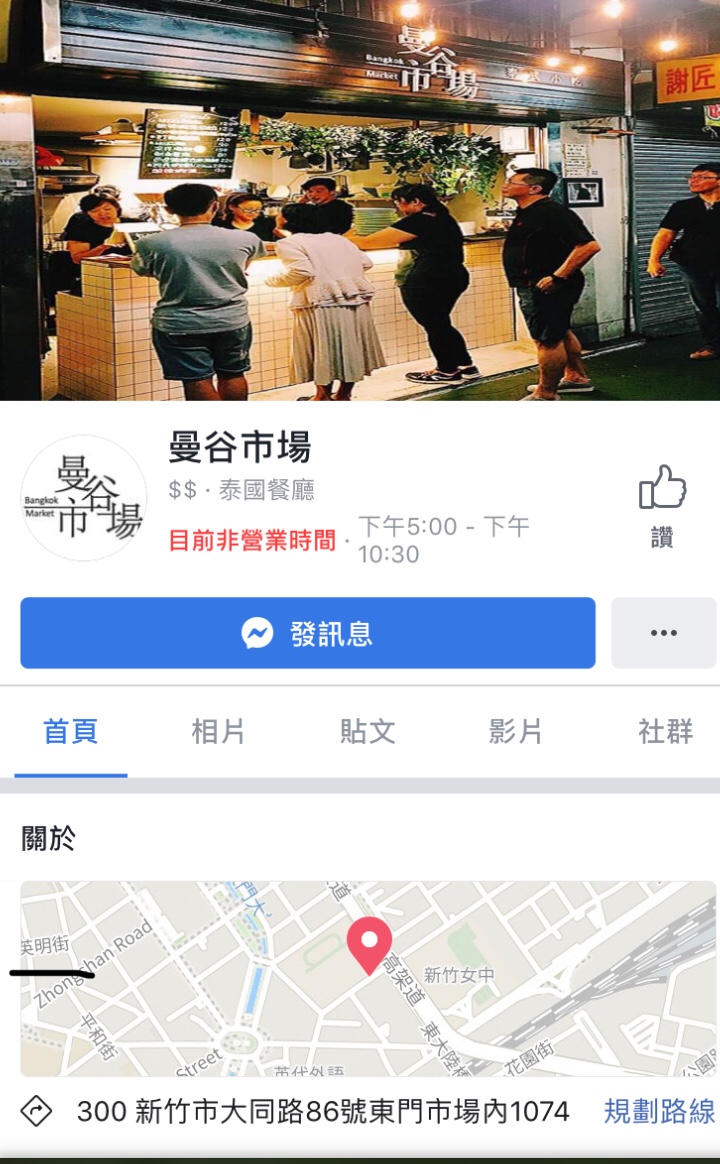Viewport: 720px width, 1164px height.
Task: Switch to the 相片 tab
Action: [218, 731]
